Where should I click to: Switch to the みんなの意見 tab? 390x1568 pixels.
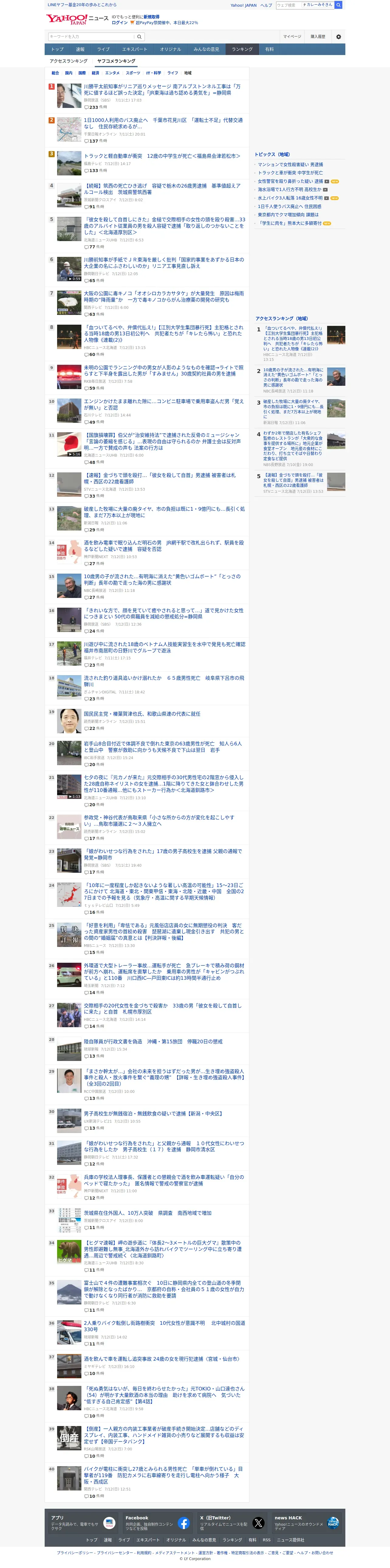coord(206,49)
